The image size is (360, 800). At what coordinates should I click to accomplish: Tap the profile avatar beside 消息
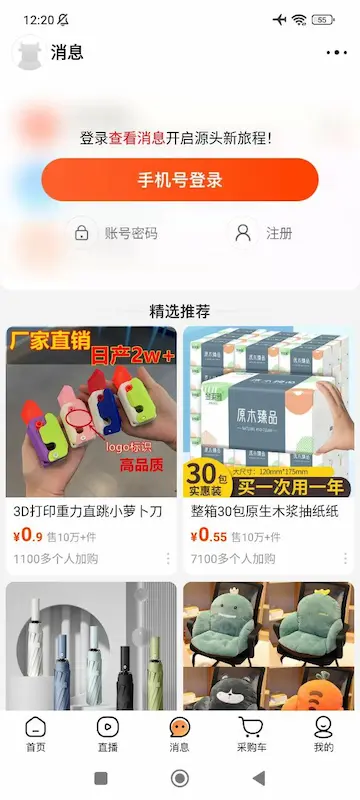tap(29, 52)
